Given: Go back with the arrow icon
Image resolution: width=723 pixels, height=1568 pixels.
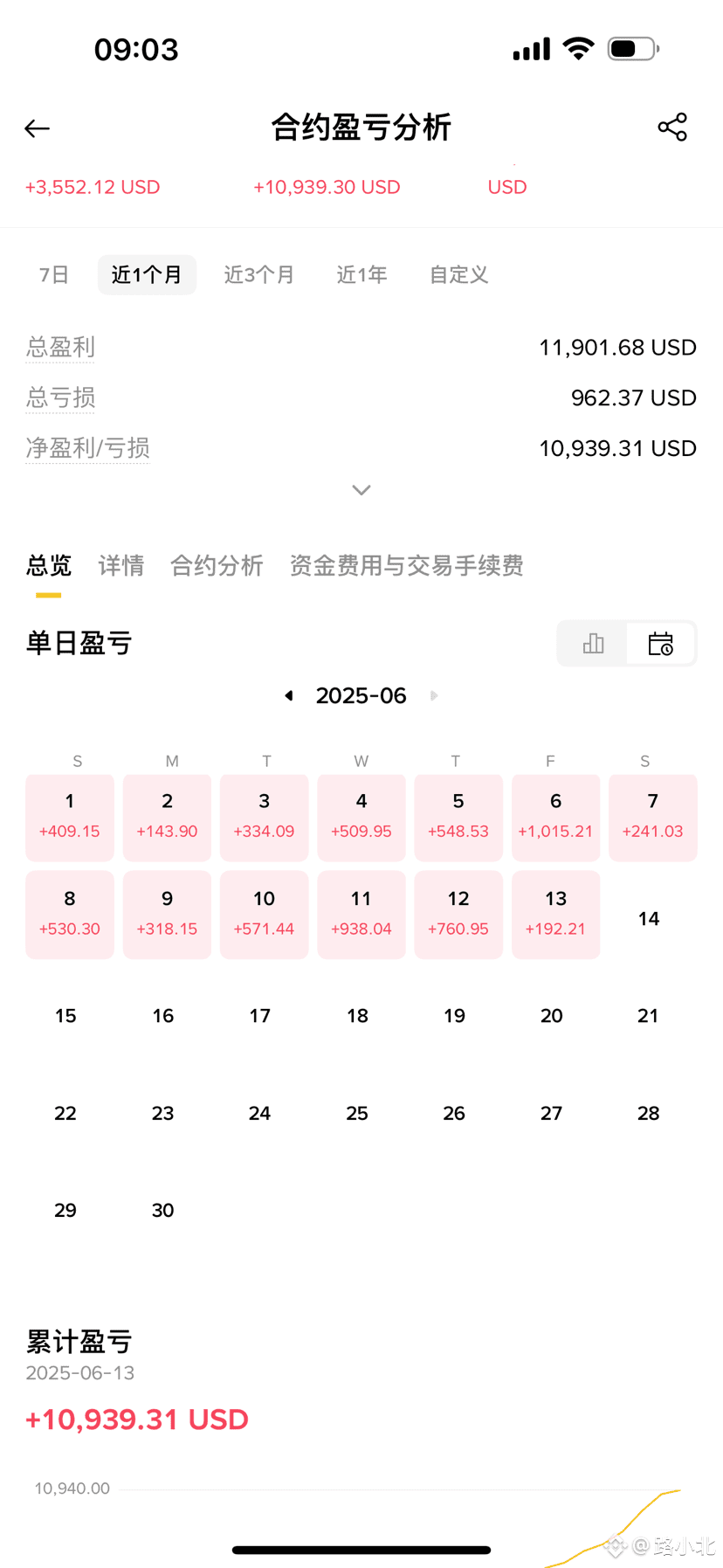Looking at the screenshot, I should click(37, 128).
